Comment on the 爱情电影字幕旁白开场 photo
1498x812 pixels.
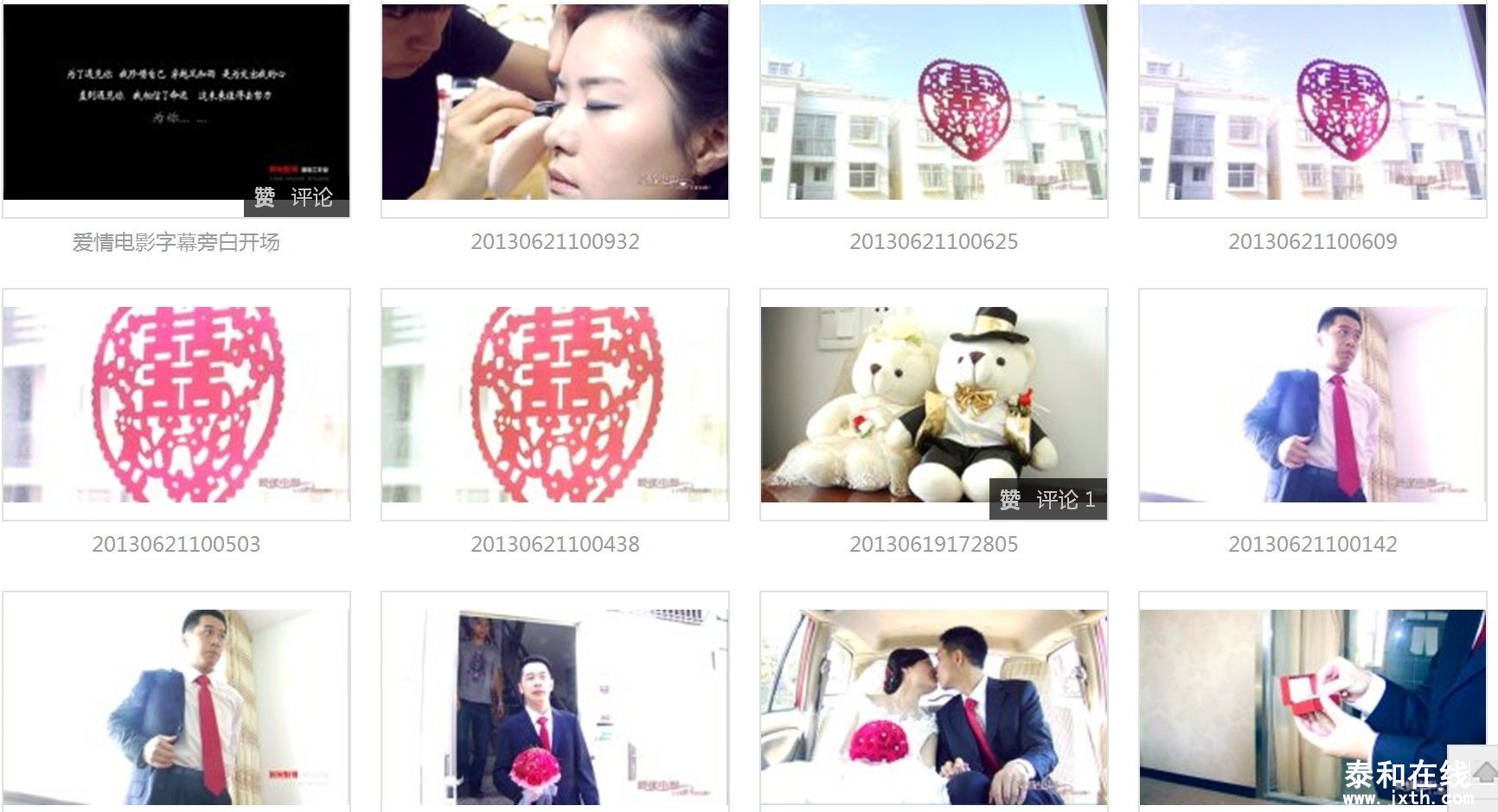pos(311,198)
